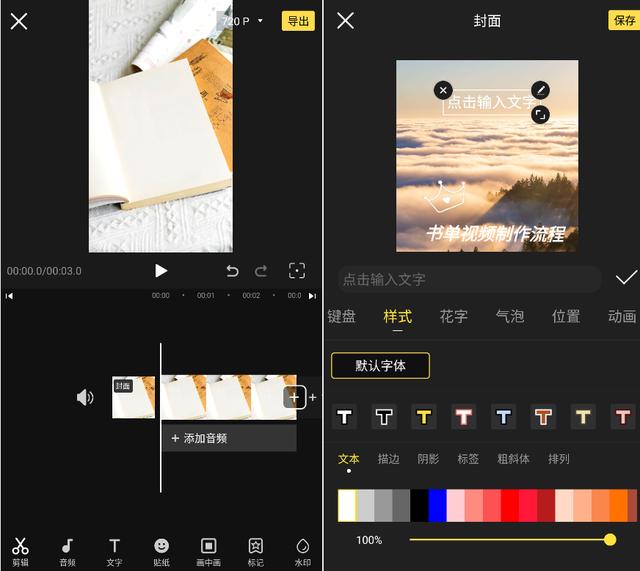Play the video preview
640x571 pixels.
coord(160,271)
